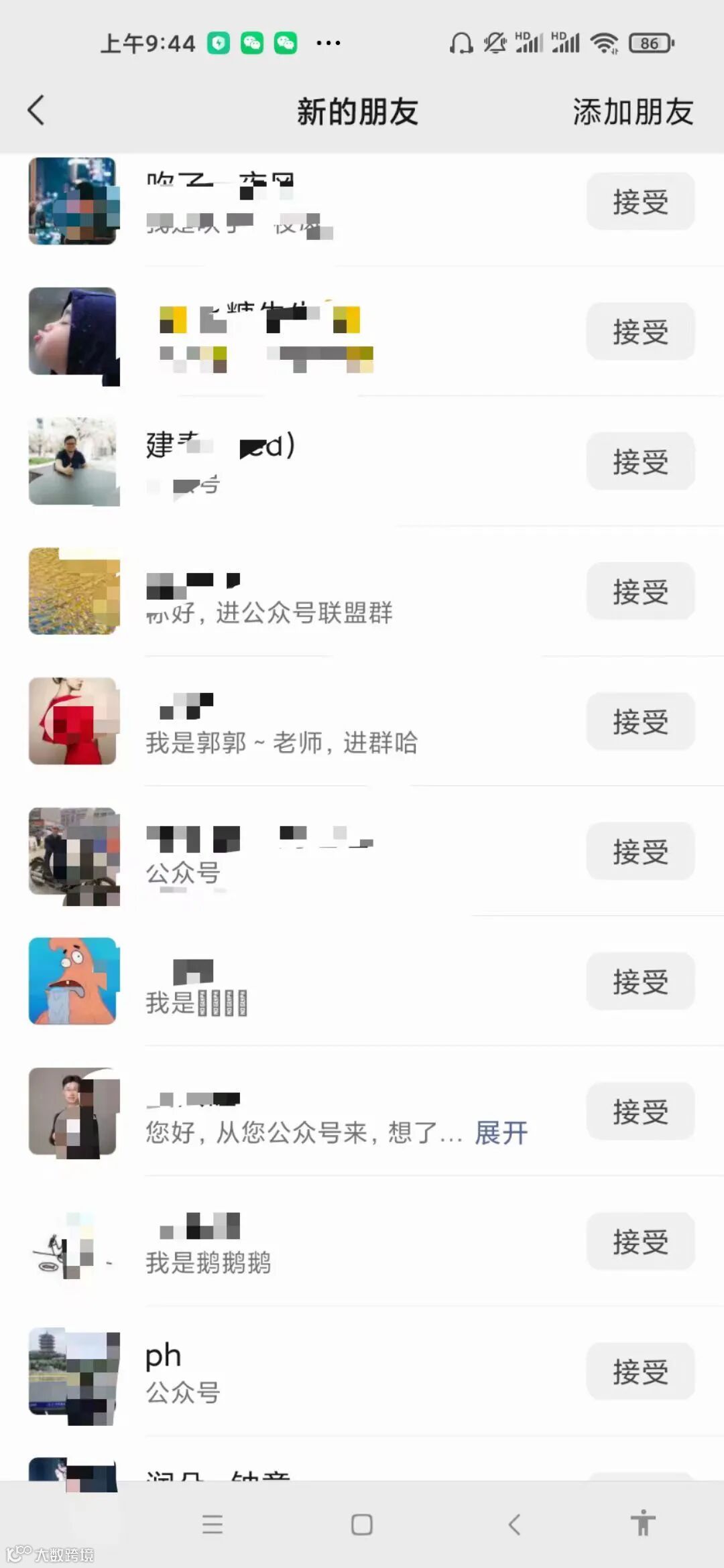The image size is (724, 1568).
Task: Go back from the 新的朋友 page
Action: point(36,111)
